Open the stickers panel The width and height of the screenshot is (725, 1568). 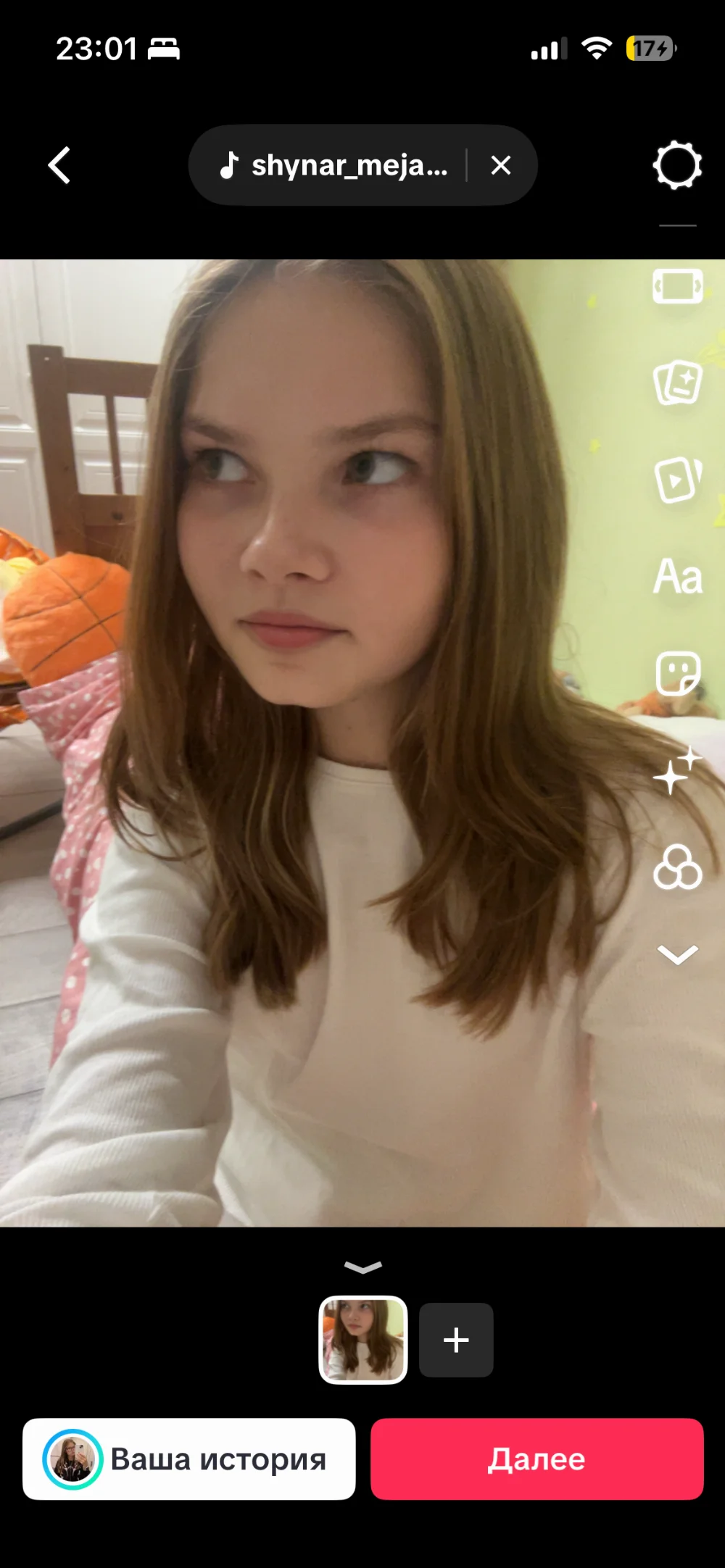click(677, 673)
